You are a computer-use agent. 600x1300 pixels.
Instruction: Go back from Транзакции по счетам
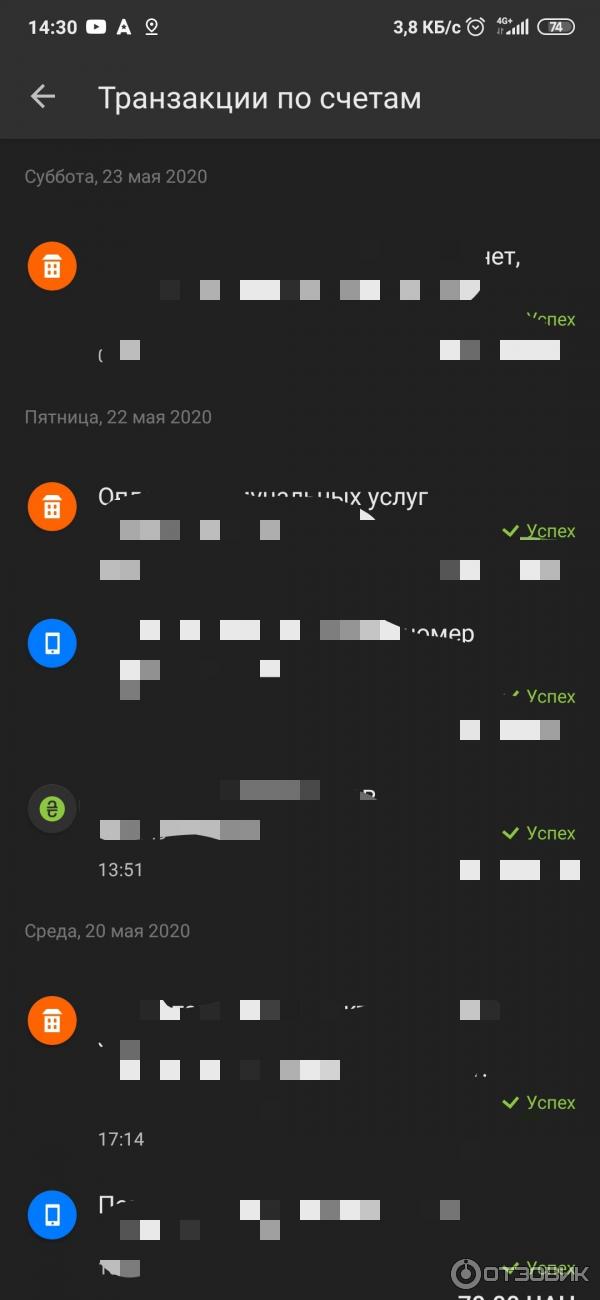tap(43, 97)
